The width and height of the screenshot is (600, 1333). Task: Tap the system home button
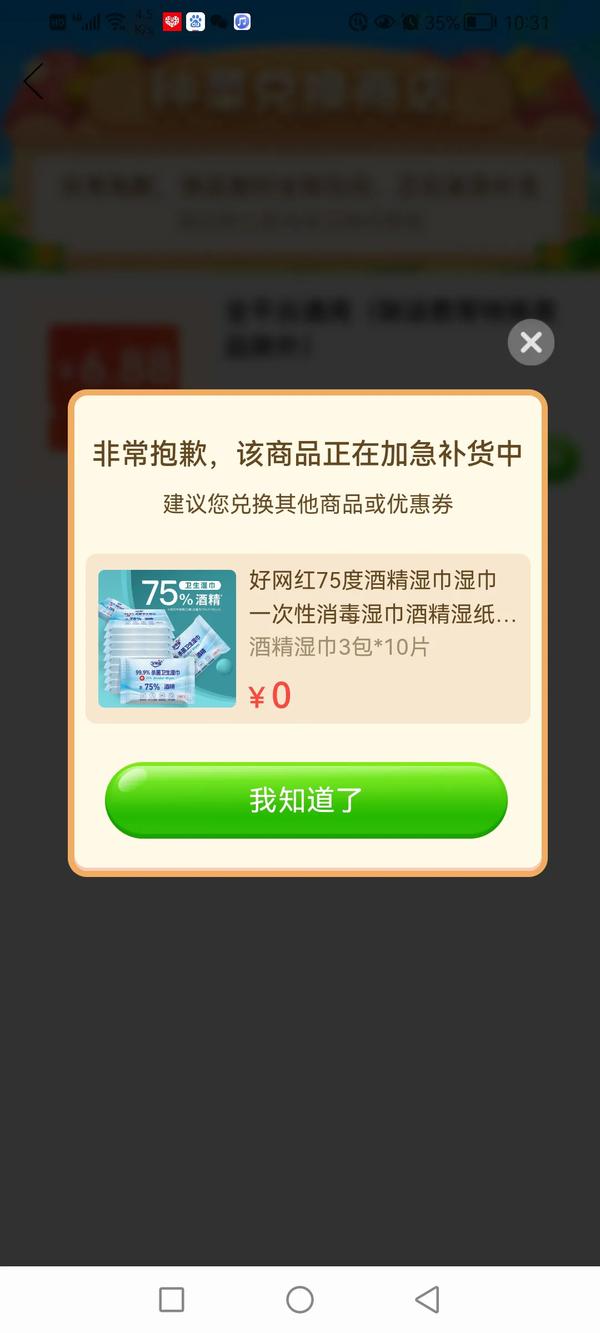point(300,1299)
